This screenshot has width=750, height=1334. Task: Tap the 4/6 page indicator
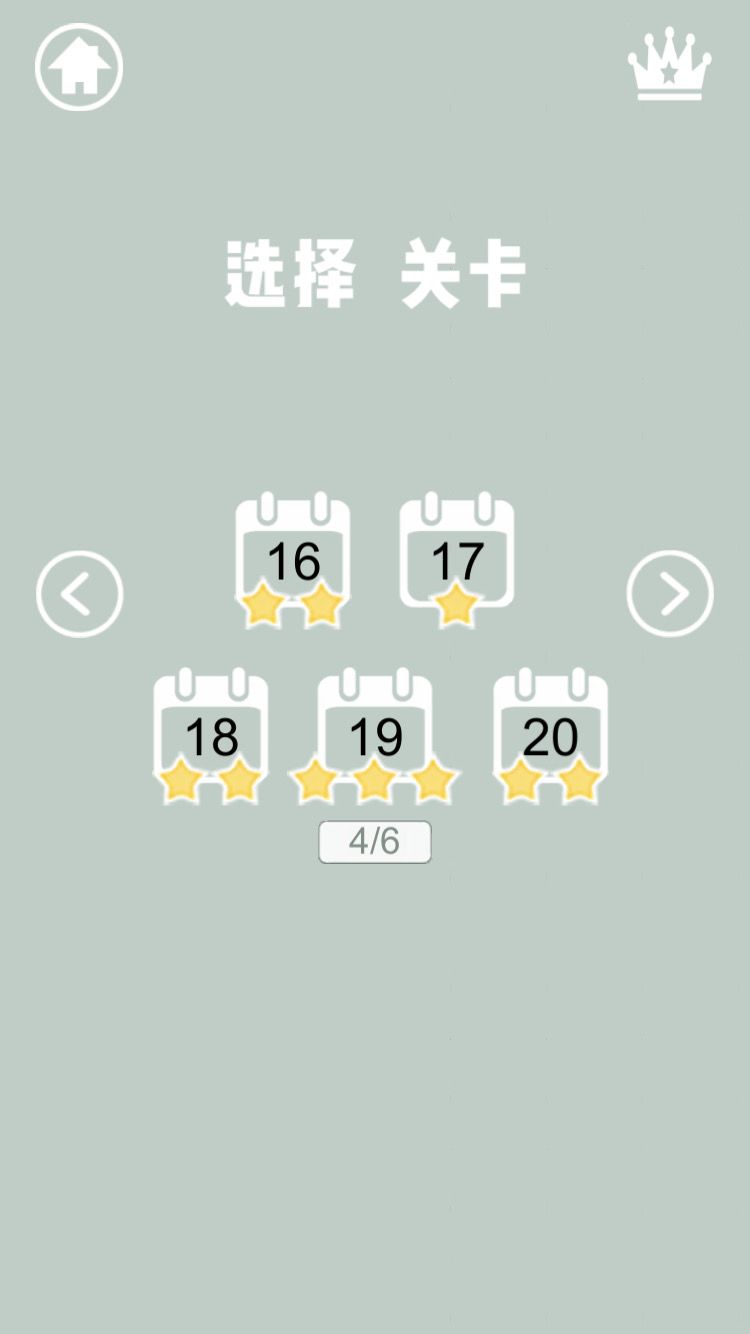coord(375,842)
